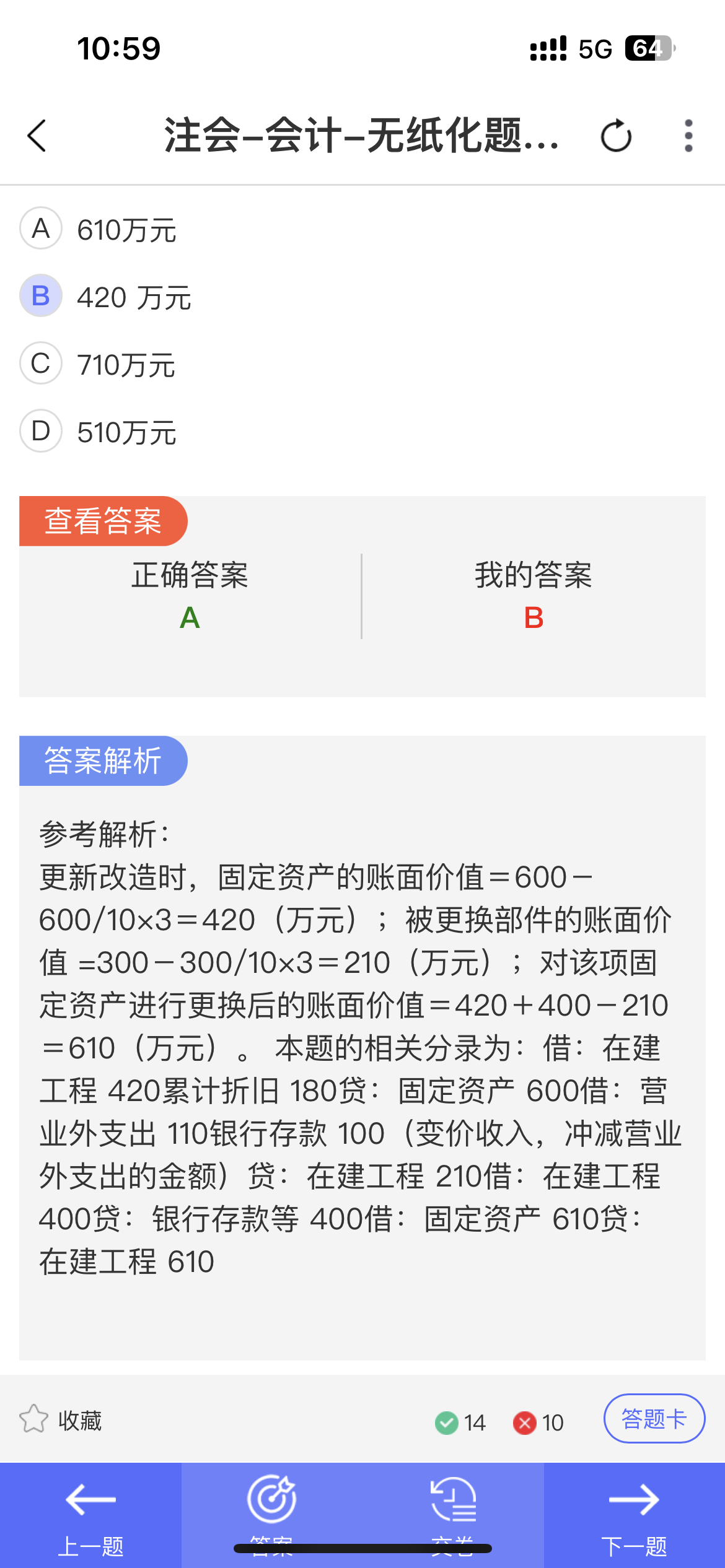The image size is (725, 1568).
Task: Tap 交卷 to submit the paper
Action: 453,1515
